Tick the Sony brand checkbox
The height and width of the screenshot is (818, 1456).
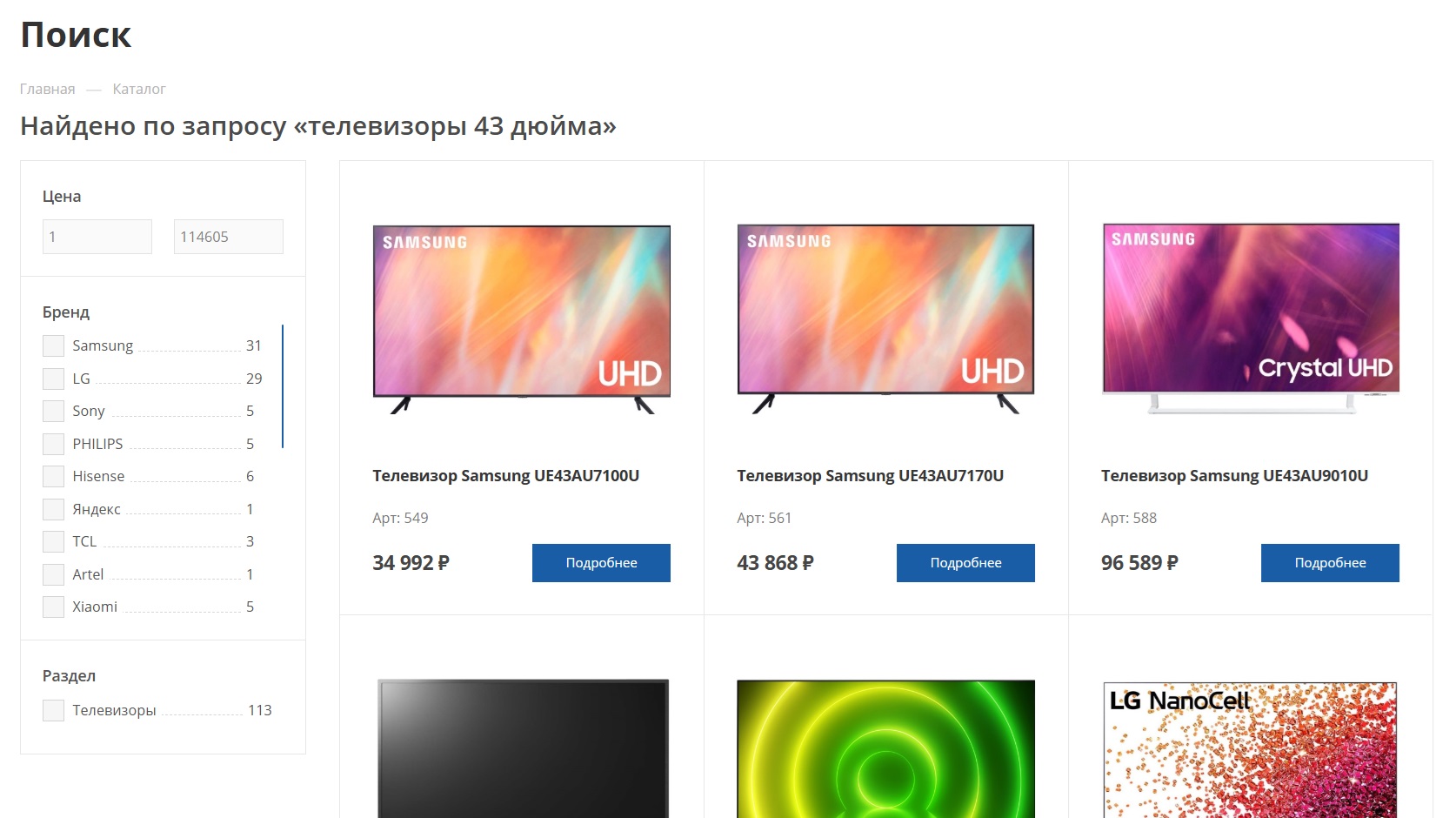point(54,411)
